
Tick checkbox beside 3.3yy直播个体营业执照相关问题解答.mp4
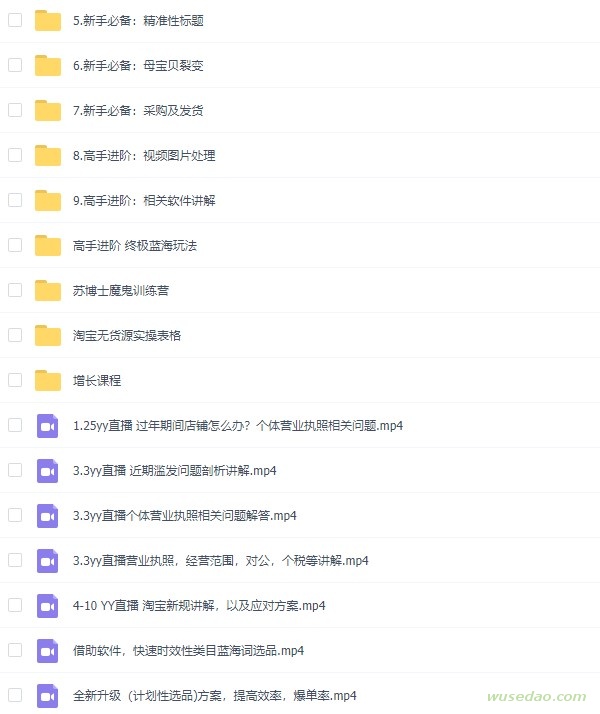[x=15, y=514]
